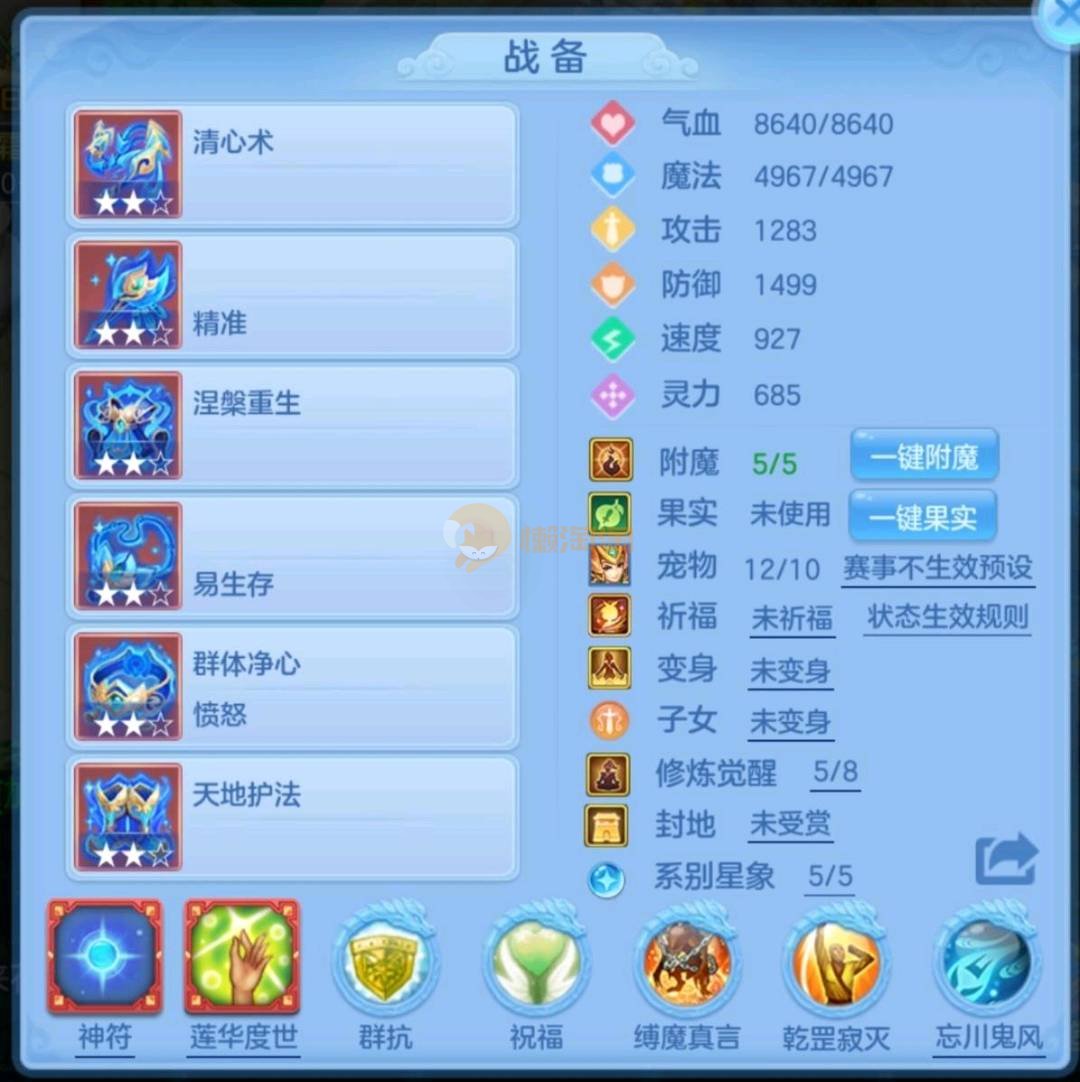Image resolution: width=1080 pixels, height=1082 pixels.
Task: View the 状态生效规则 link
Action: [947, 617]
